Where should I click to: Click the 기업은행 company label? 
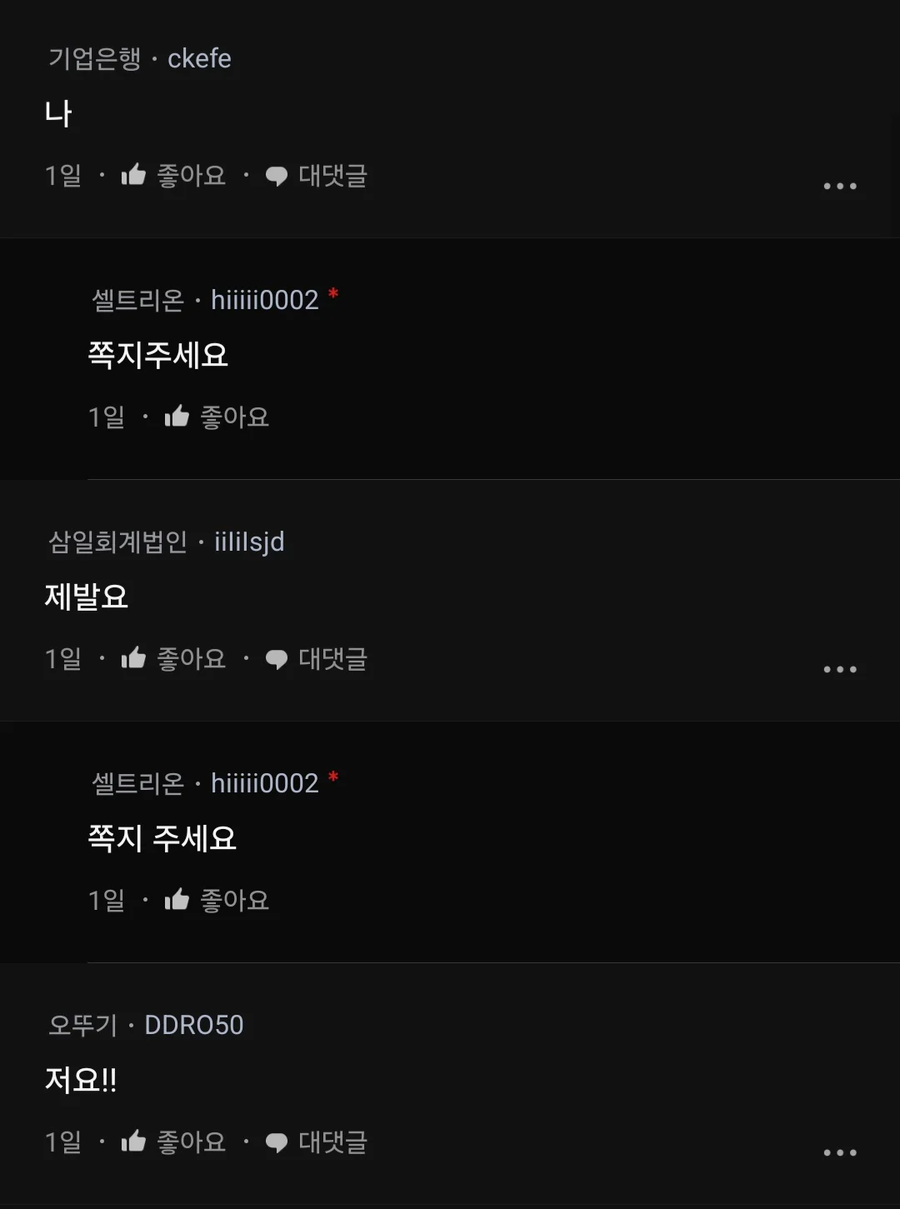[94, 59]
